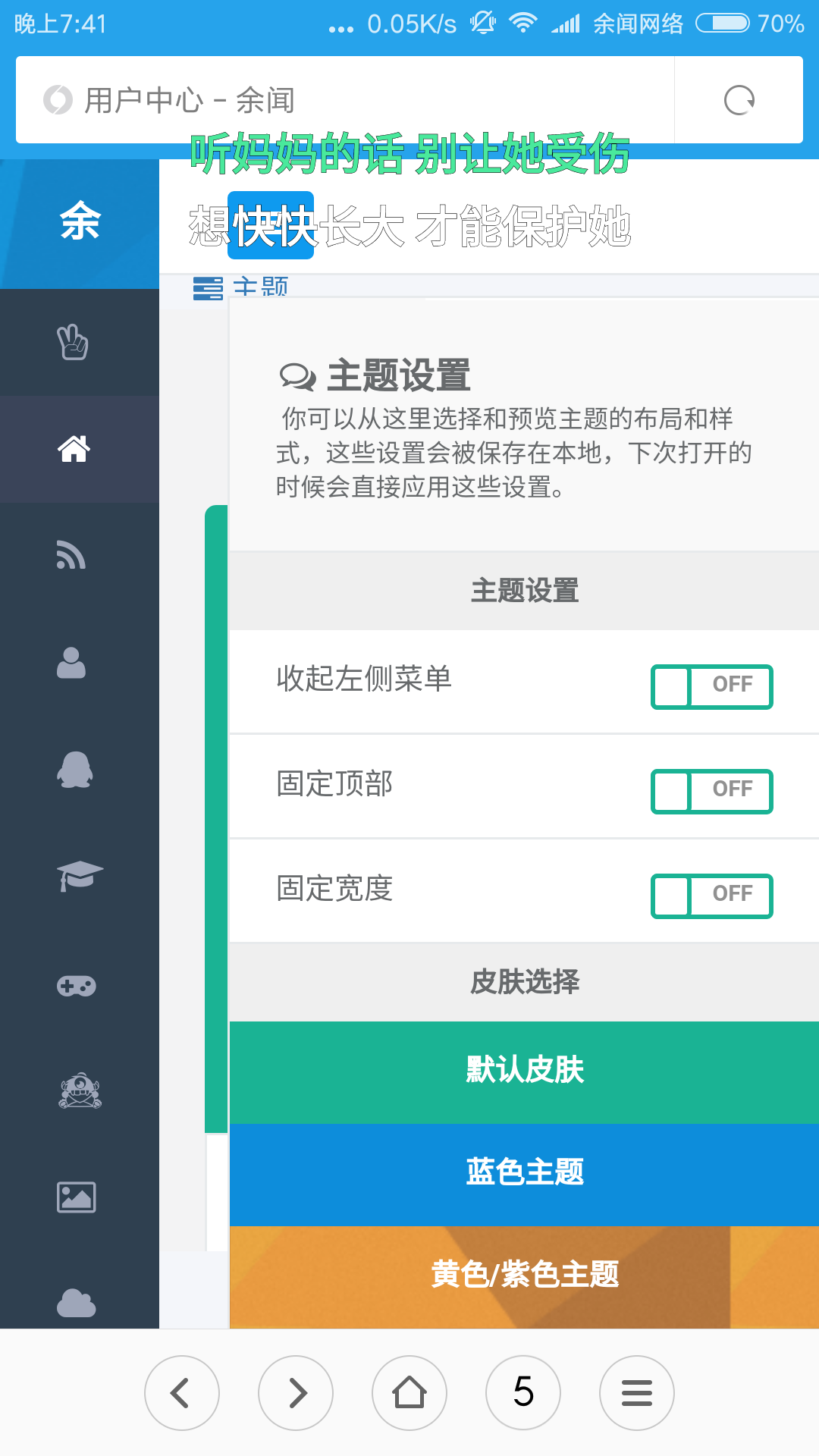This screenshot has height=1456, width=819.
Task: Turn on 固定宽度 switch
Action: coord(711,896)
